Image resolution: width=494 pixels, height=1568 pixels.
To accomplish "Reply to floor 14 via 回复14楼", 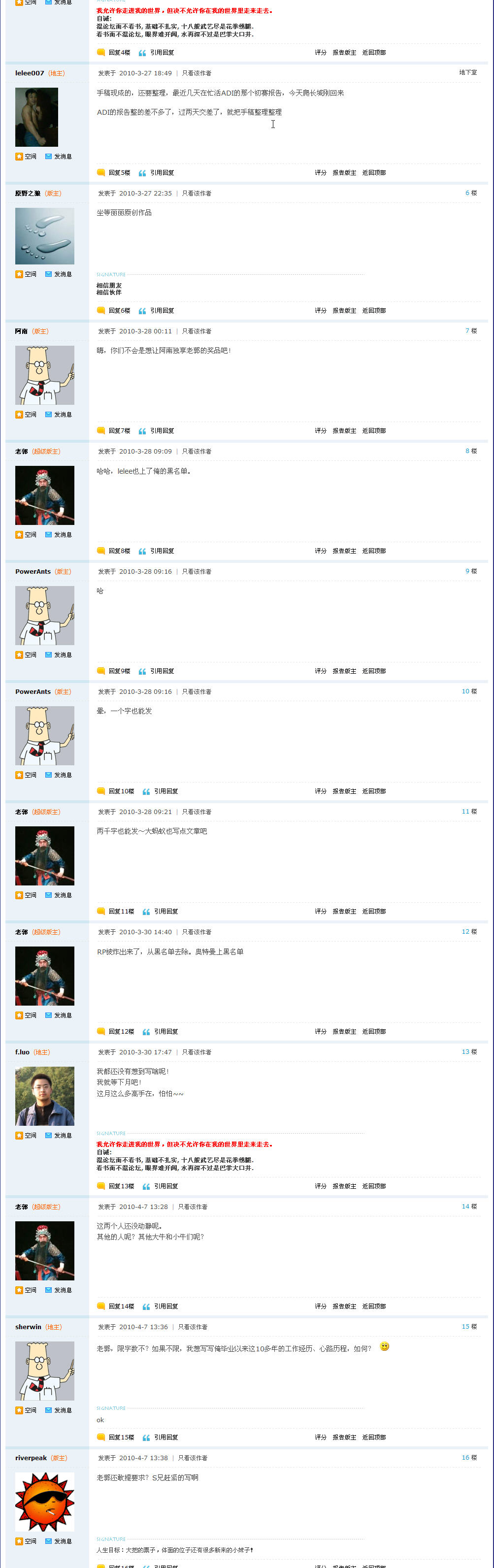I will (121, 1307).
